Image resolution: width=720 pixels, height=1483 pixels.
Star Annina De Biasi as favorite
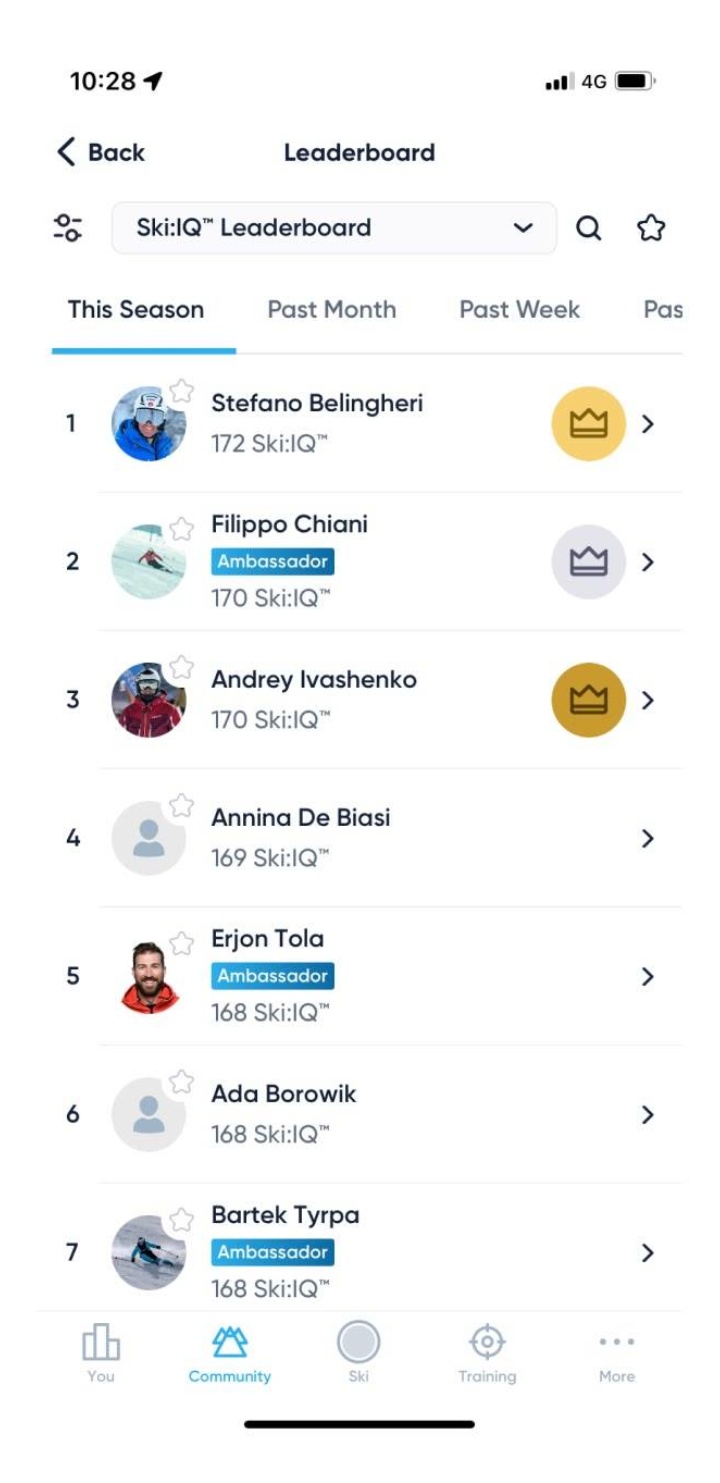(181, 805)
